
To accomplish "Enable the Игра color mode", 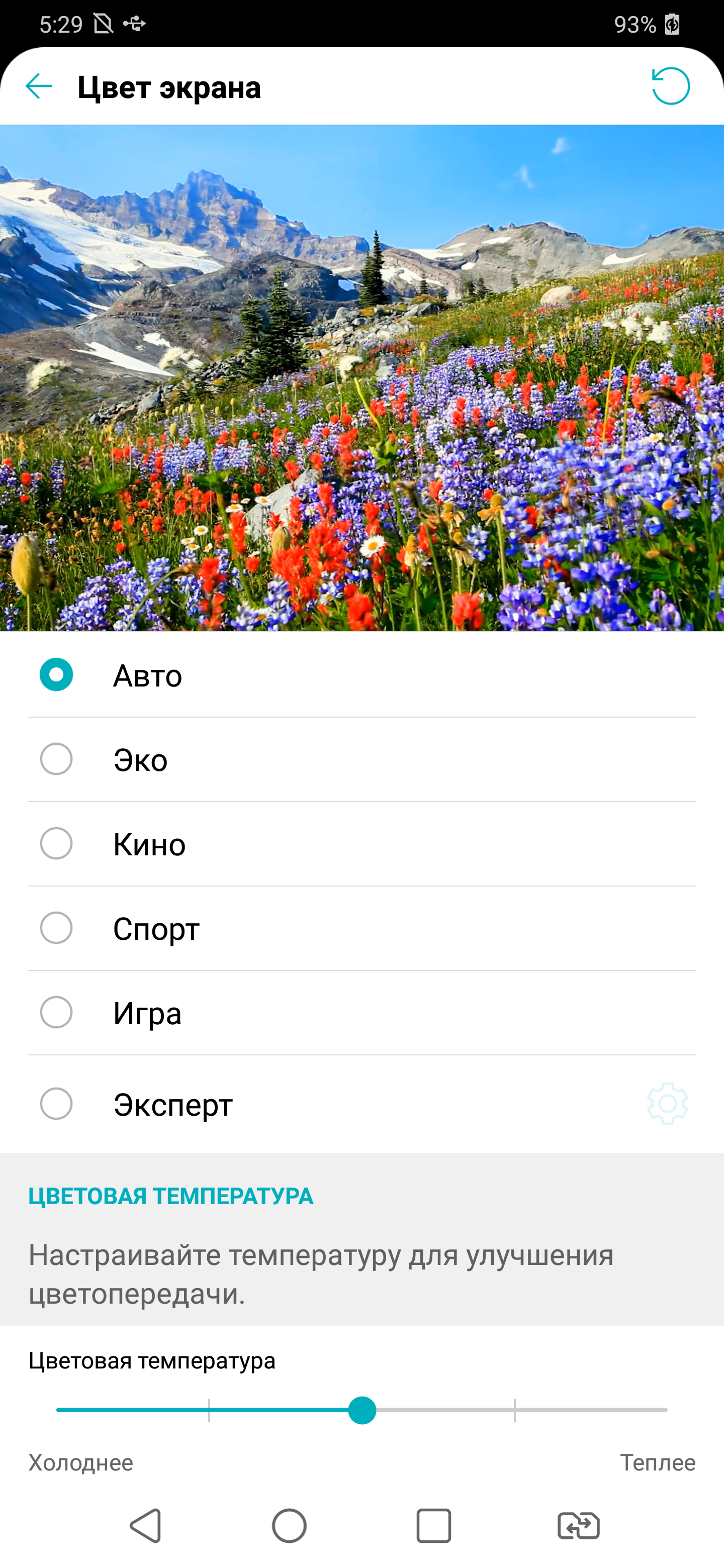I will click(361, 1013).
